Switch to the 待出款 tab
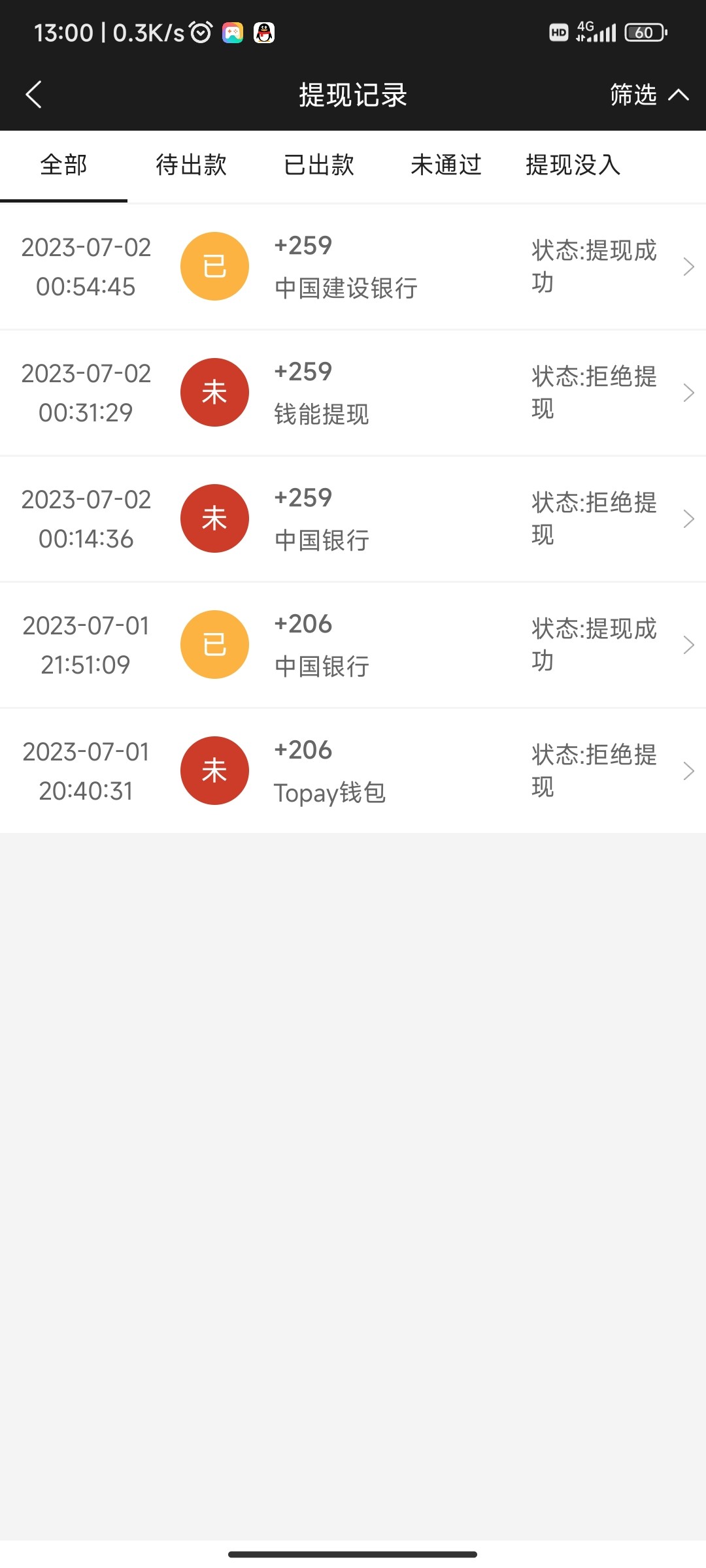 [191, 165]
